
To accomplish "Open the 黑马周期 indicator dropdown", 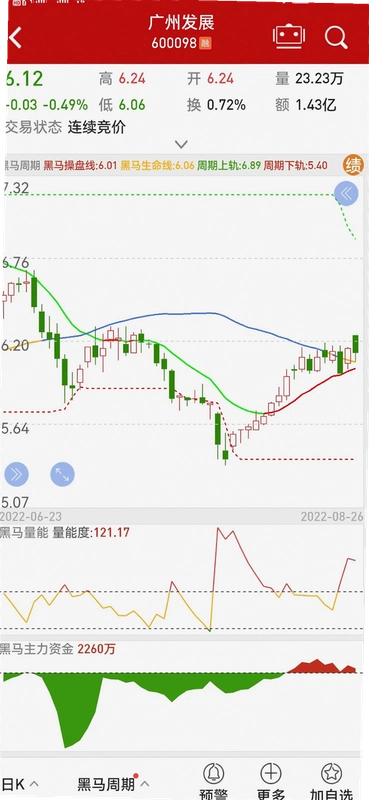I will tap(113, 784).
